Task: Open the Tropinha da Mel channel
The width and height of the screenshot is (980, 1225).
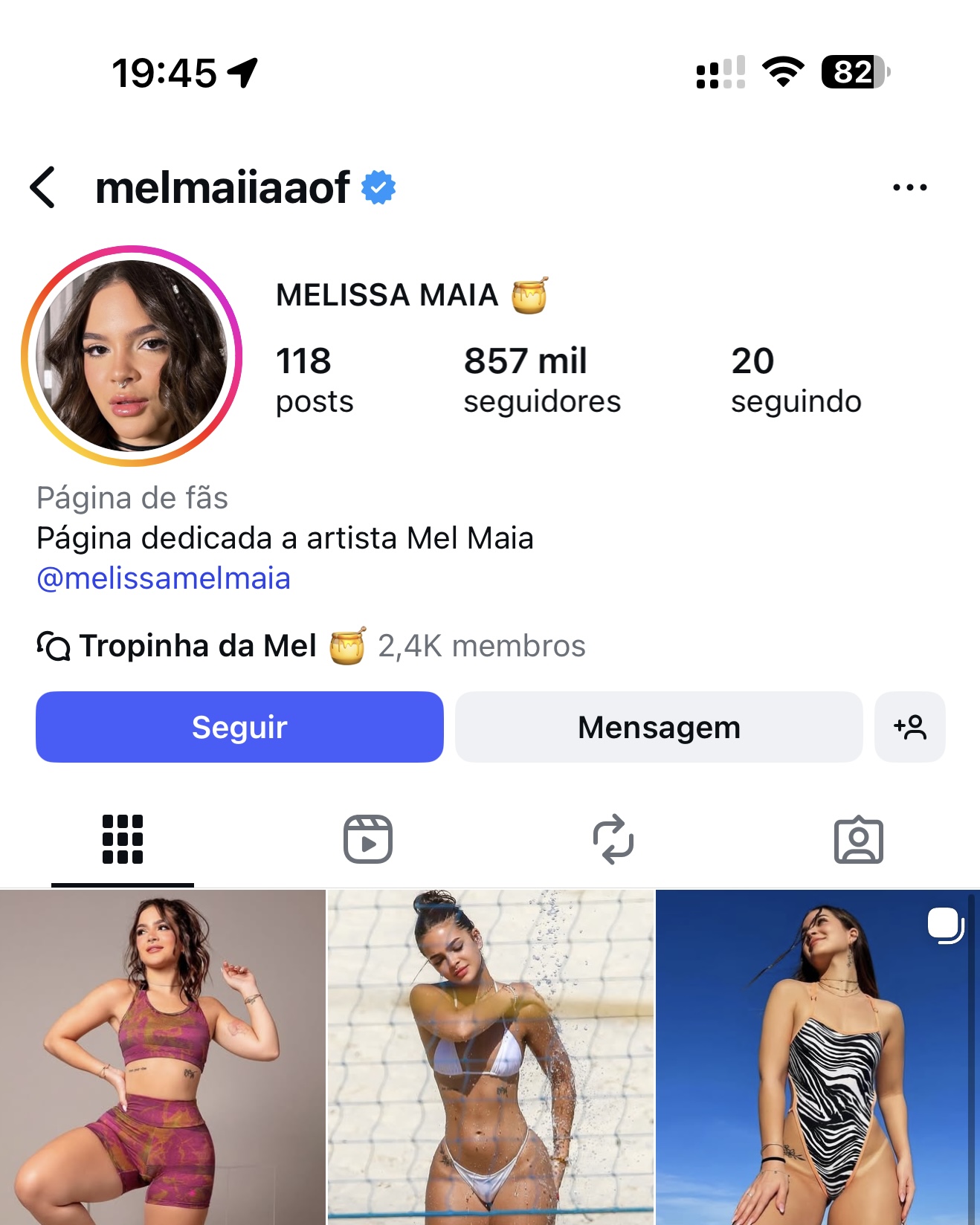Action: (x=199, y=646)
